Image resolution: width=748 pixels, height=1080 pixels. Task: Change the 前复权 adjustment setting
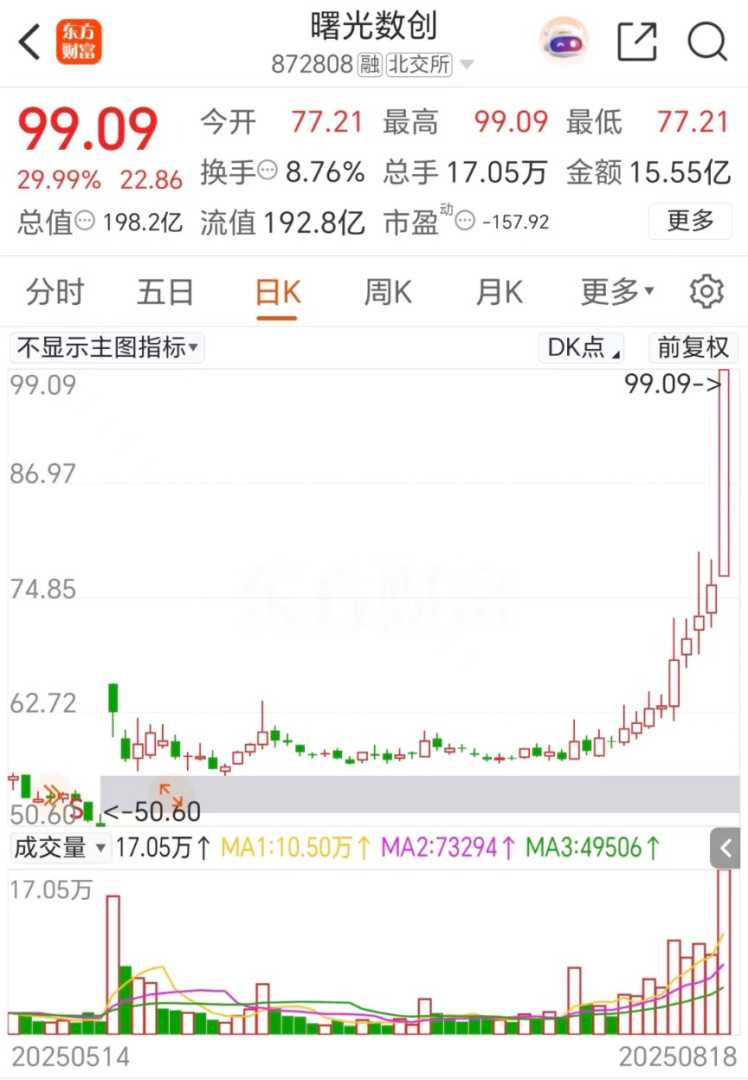pos(693,348)
